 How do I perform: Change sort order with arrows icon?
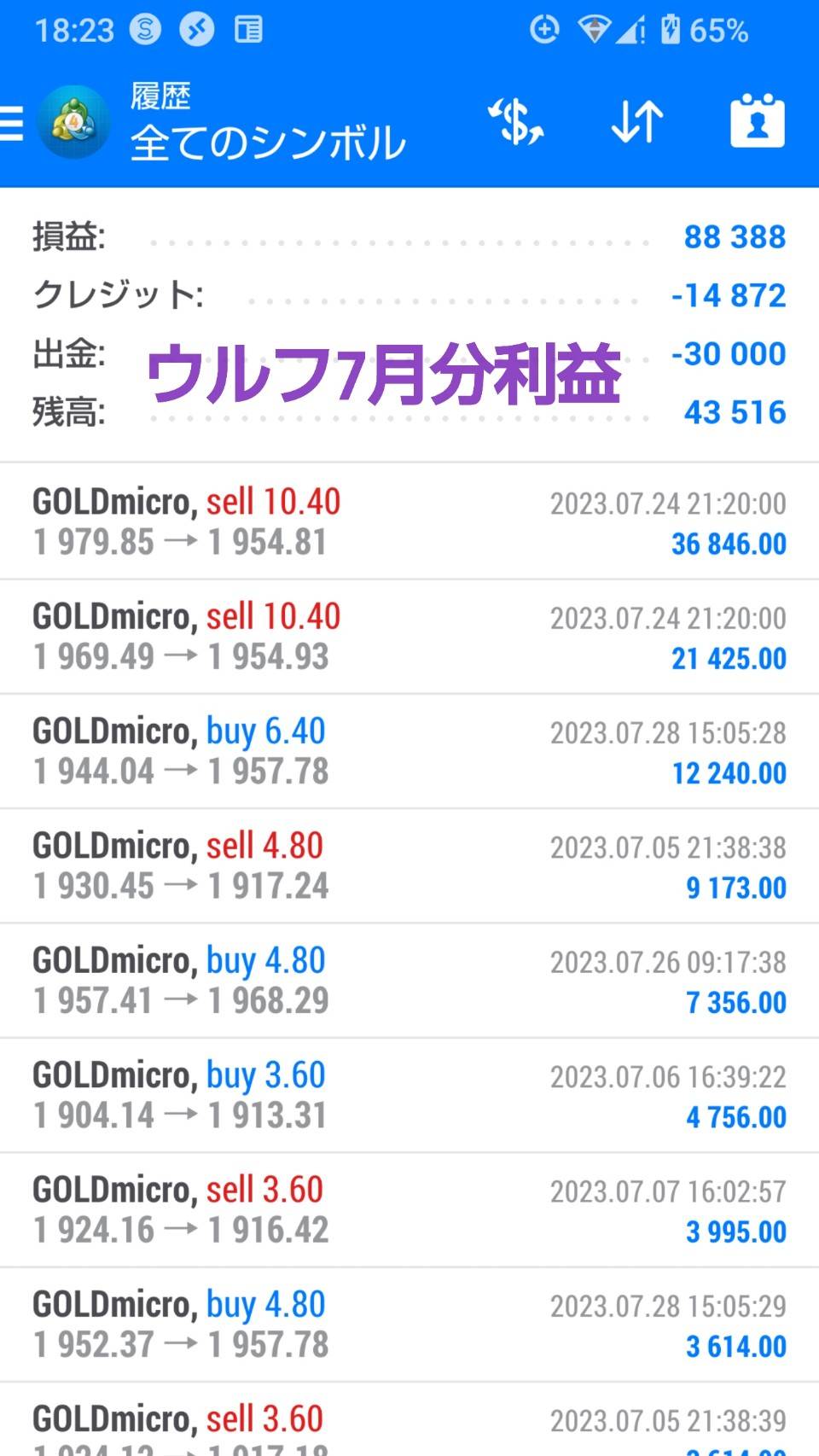pos(637,122)
